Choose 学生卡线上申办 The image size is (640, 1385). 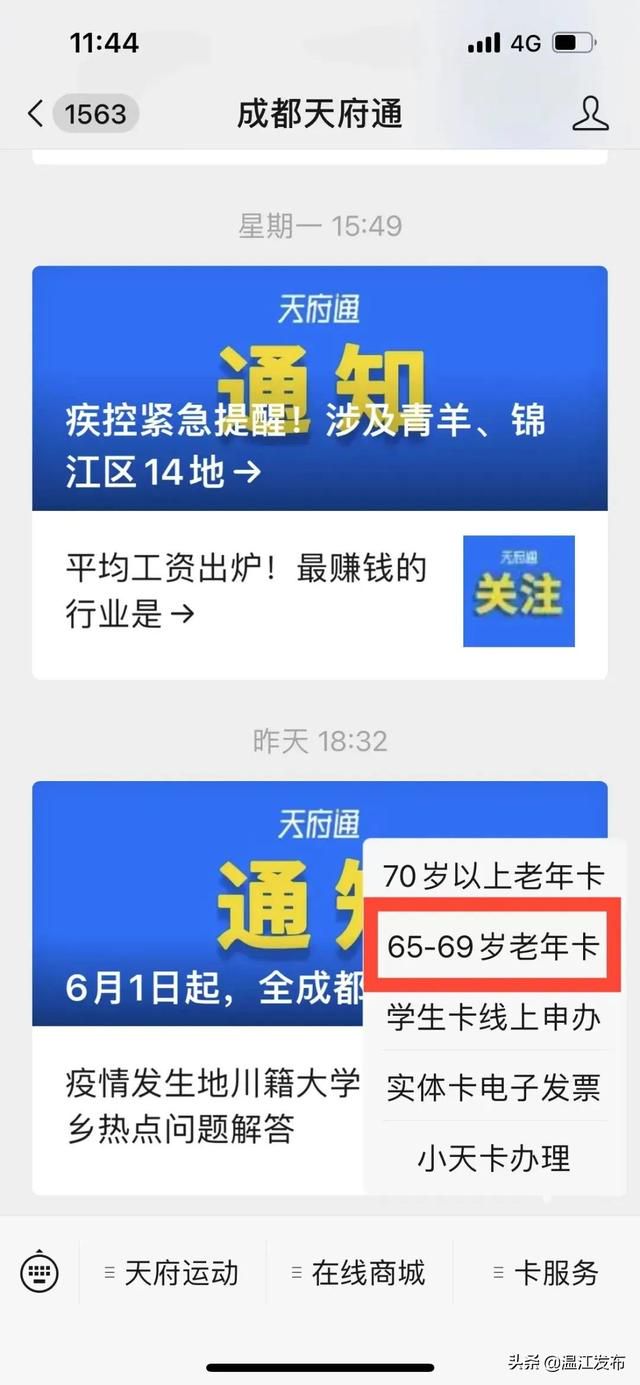pyautogui.click(x=494, y=1017)
